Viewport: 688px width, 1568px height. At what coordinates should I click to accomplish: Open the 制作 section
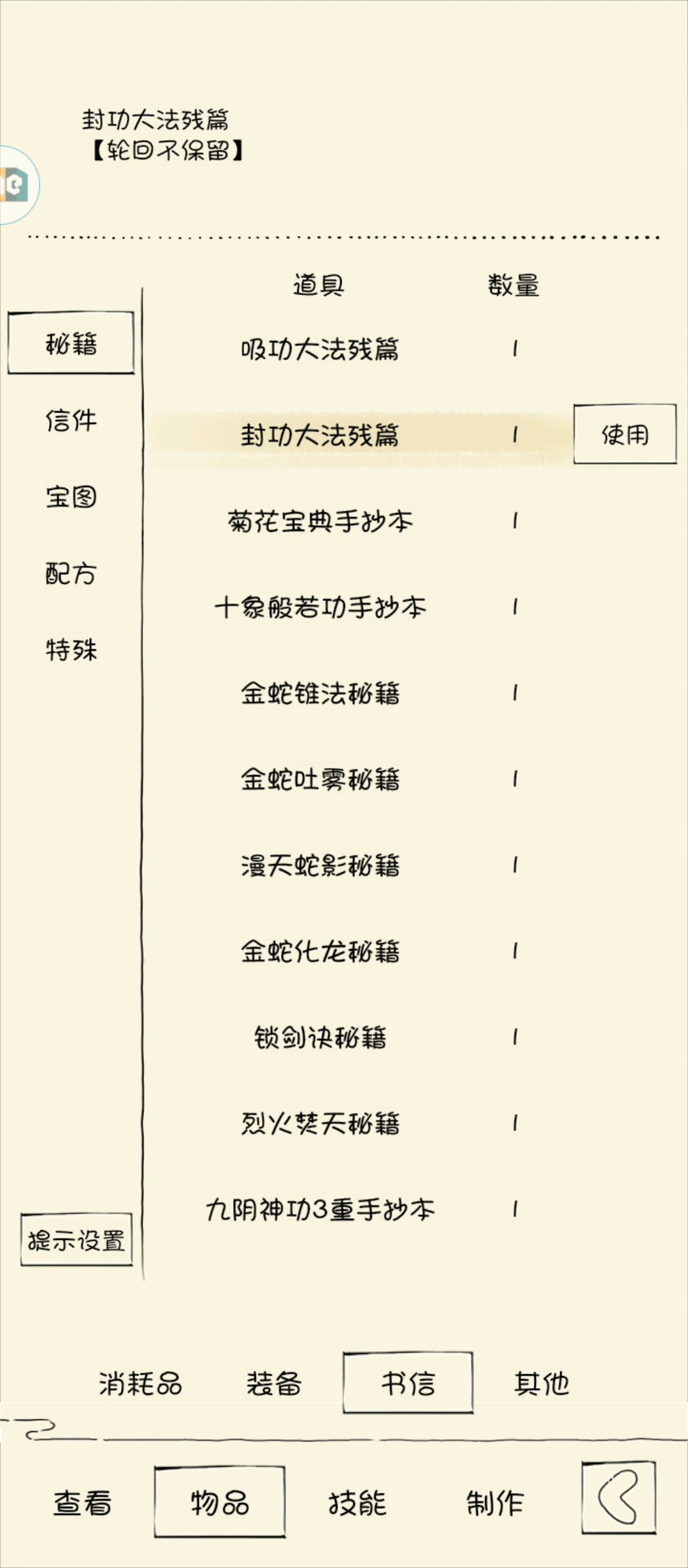click(494, 1502)
